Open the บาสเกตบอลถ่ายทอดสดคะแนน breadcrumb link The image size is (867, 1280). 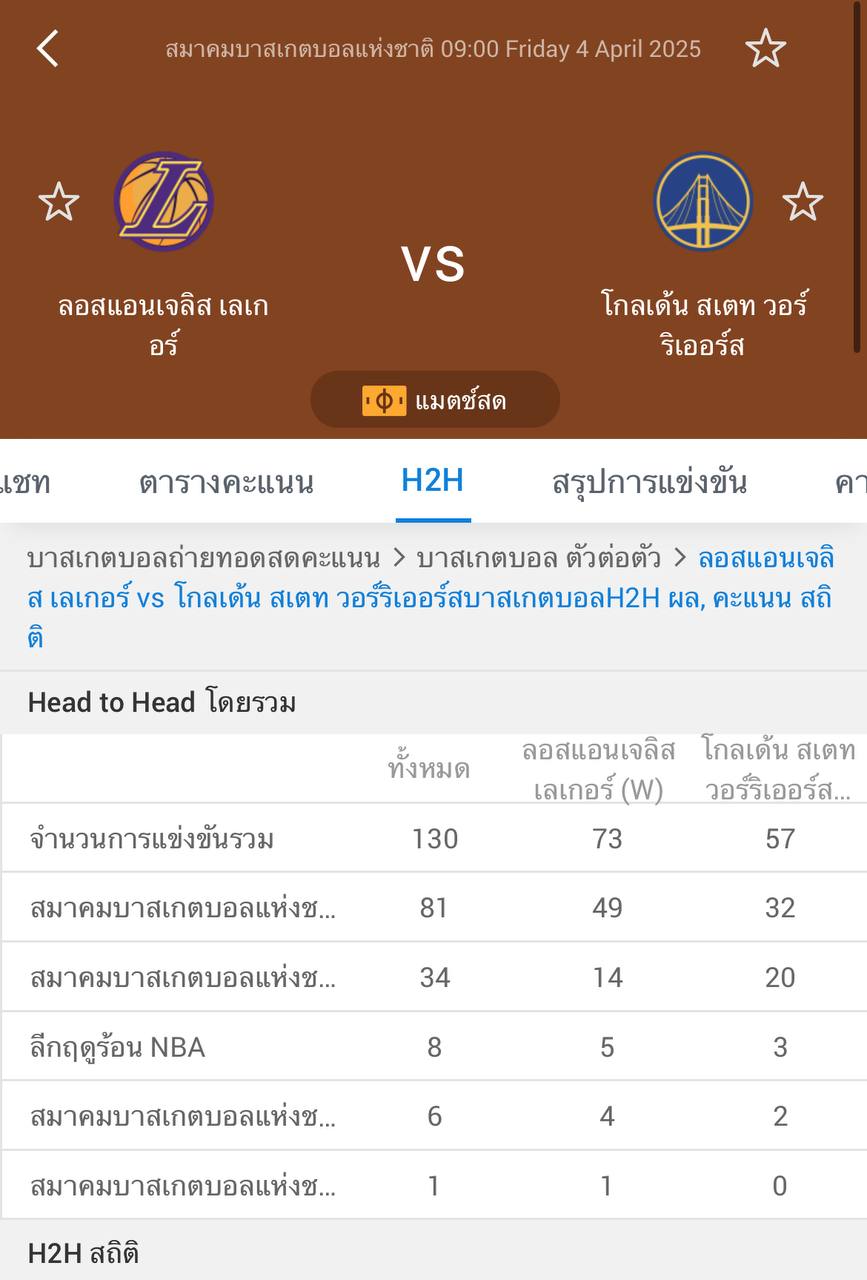pyautogui.click(x=203, y=558)
